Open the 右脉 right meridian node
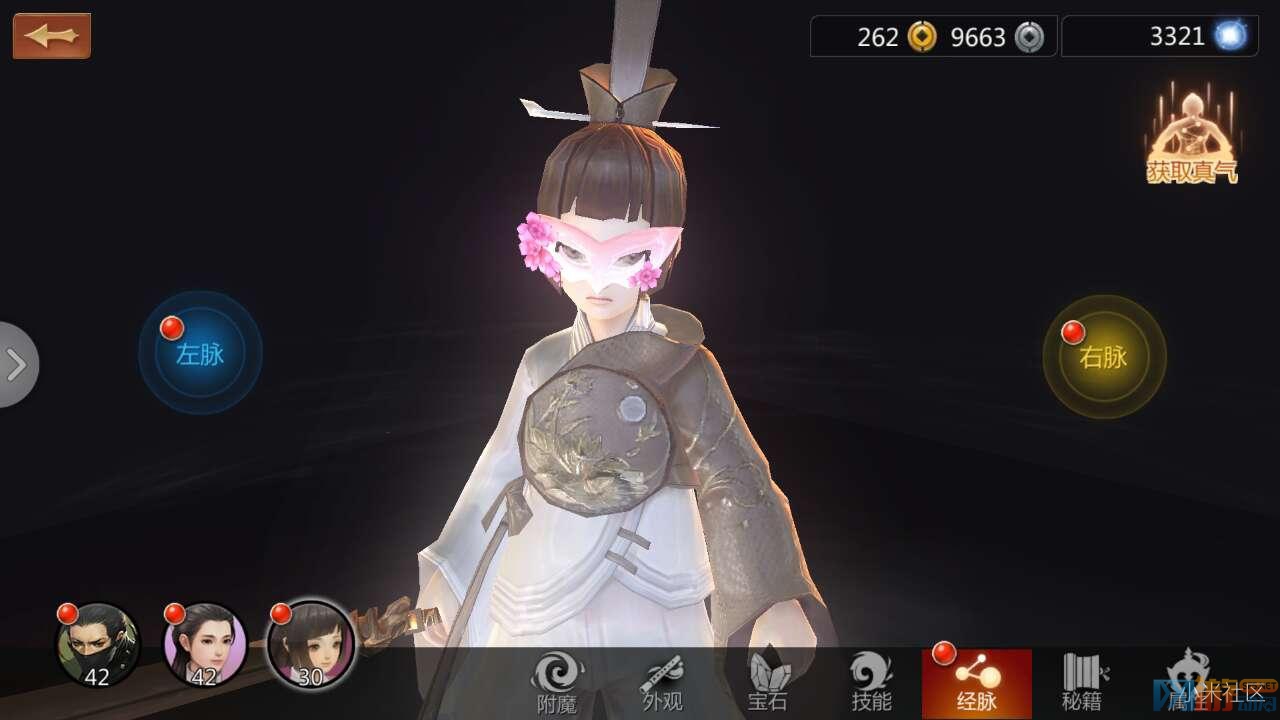This screenshot has width=1280, height=720. tap(1104, 356)
